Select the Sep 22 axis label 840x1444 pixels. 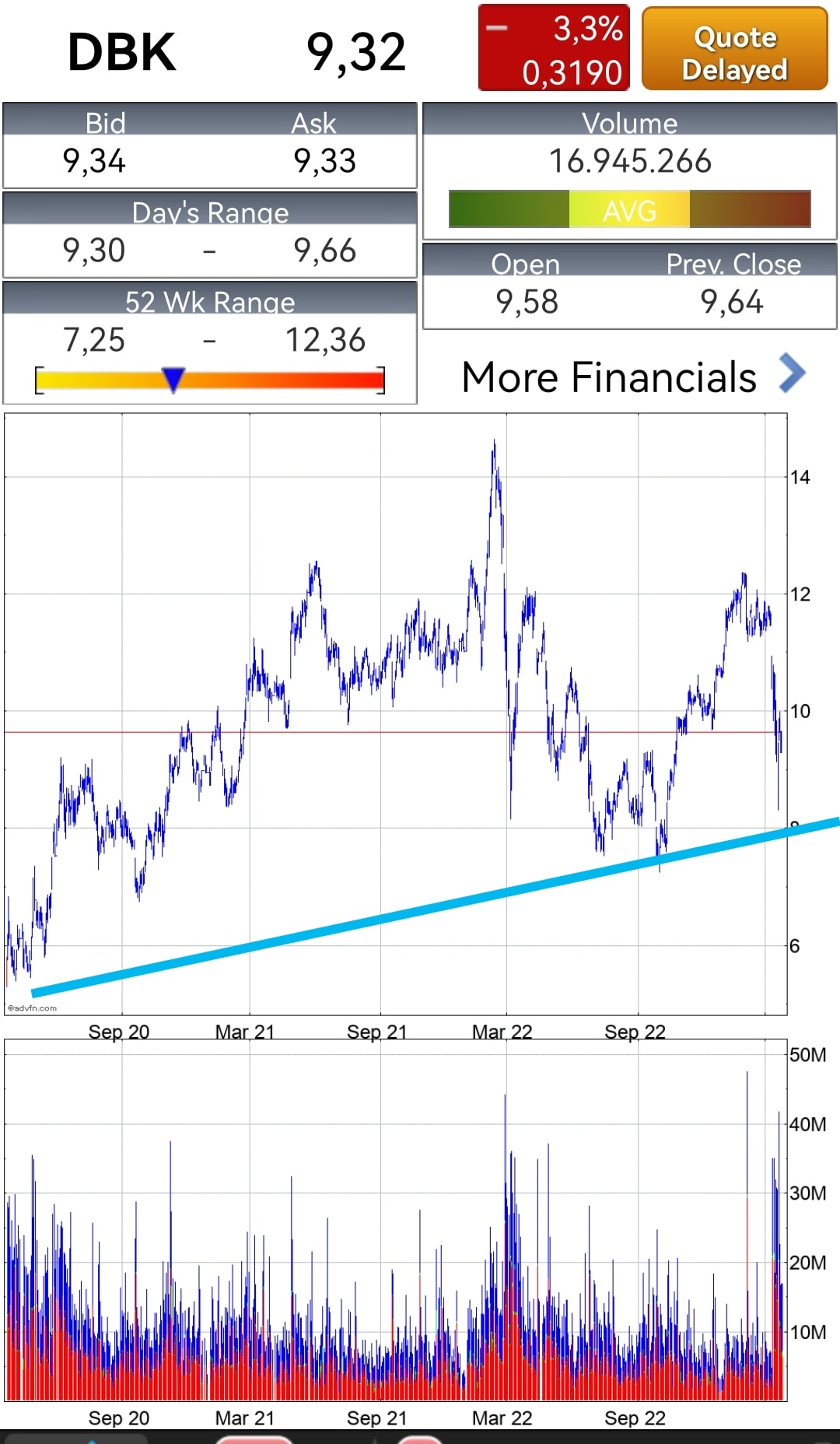coord(633,1032)
